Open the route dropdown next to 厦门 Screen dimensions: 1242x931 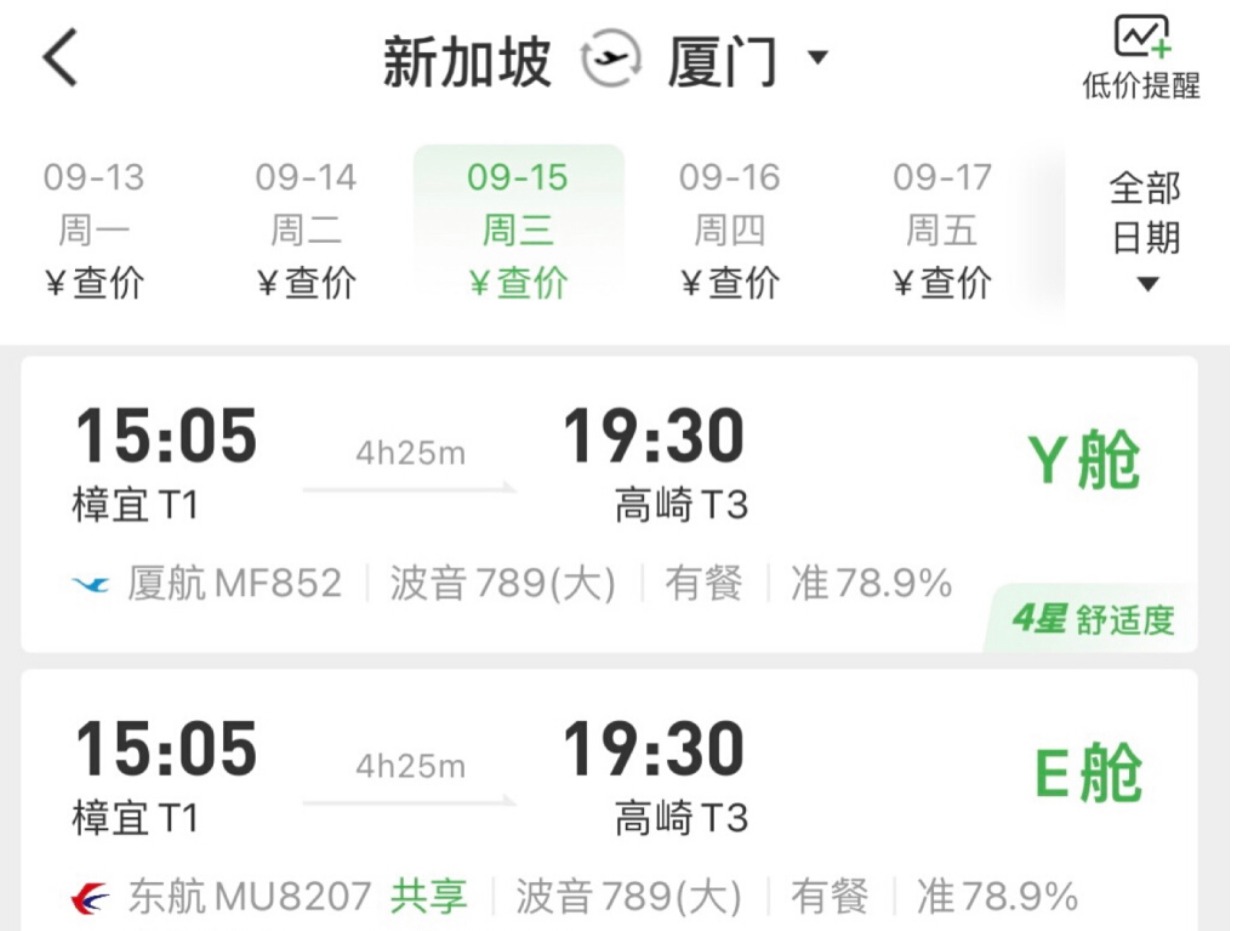tap(818, 57)
